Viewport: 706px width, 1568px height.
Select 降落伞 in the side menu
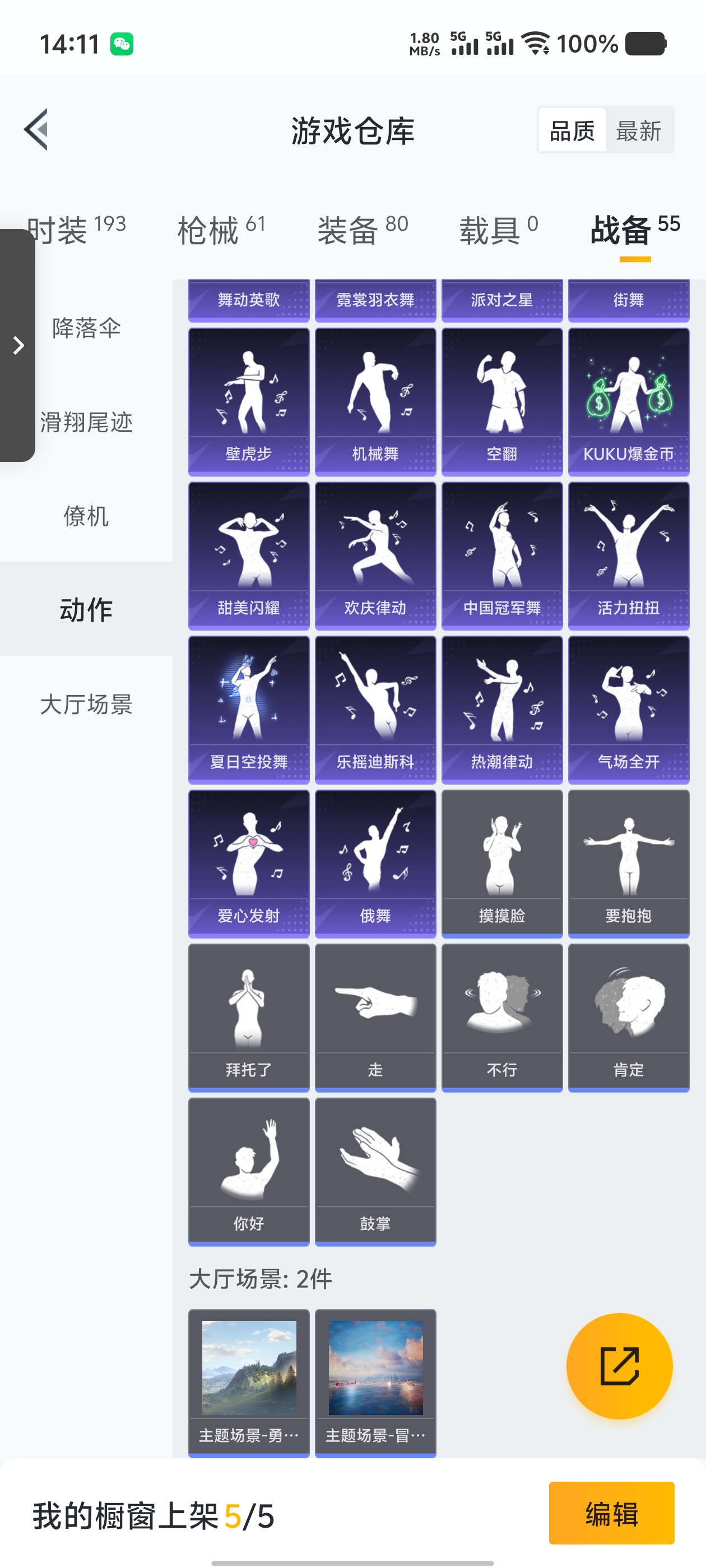point(86,328)
